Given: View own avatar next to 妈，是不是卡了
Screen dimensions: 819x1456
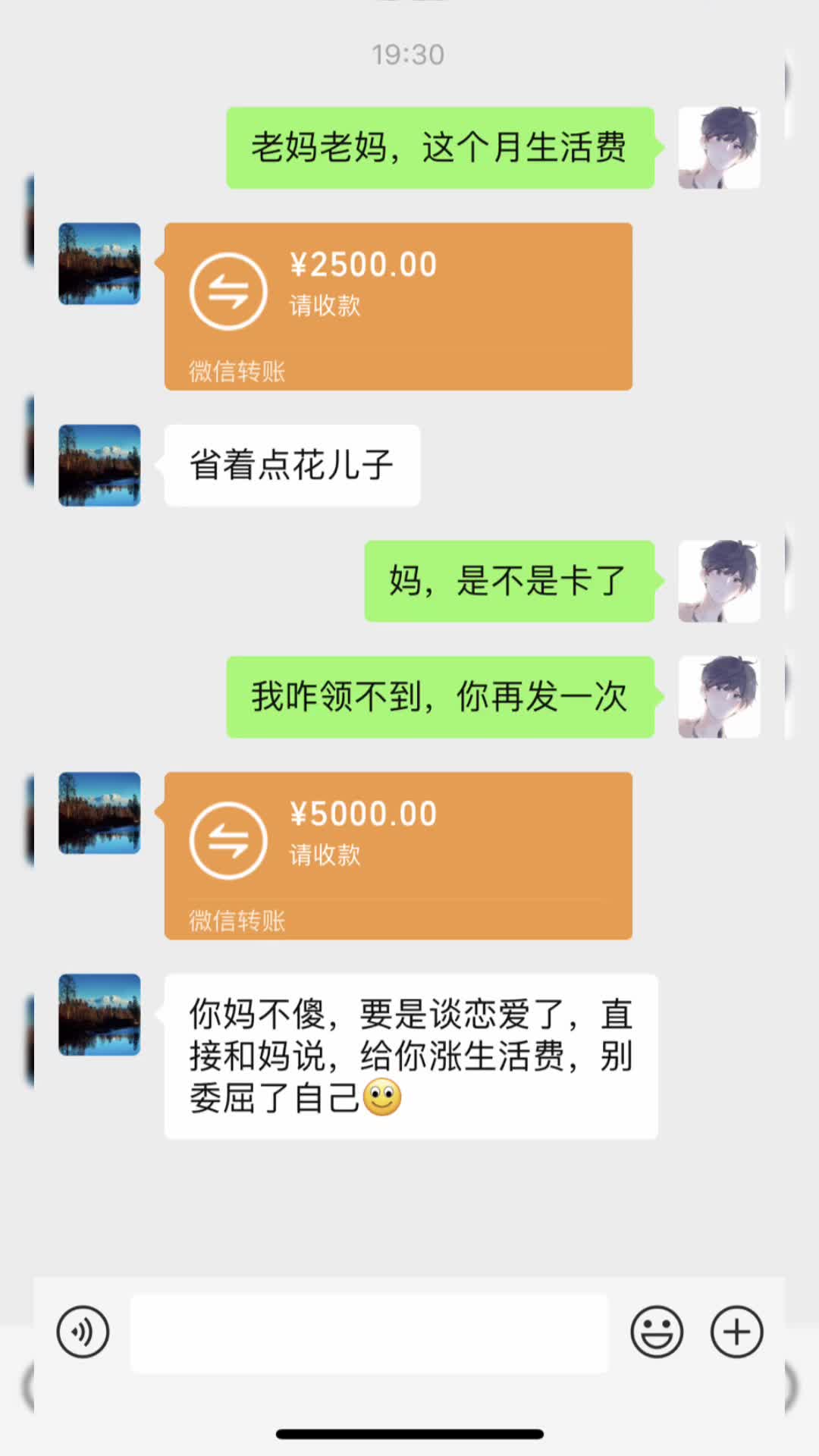Looking at the screenshot, I should 719,581.
